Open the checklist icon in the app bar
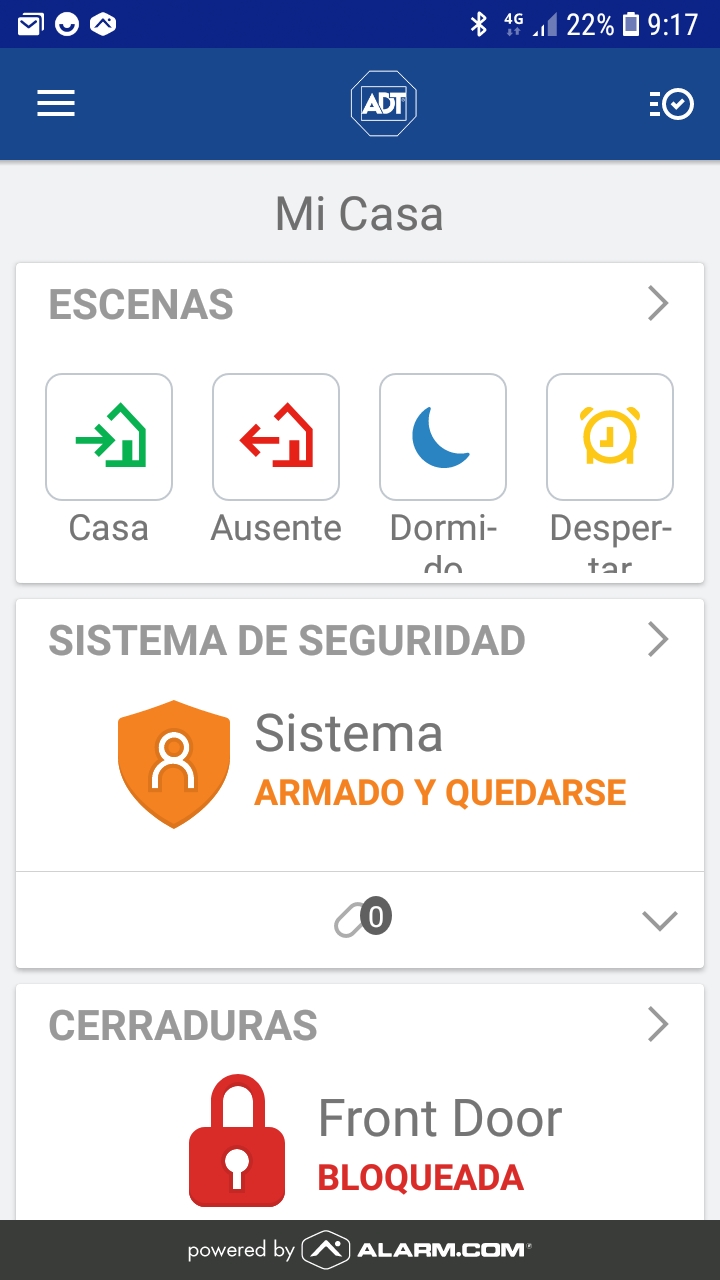Viewport: 720px width, 1280px height. [x=671, y=104]
